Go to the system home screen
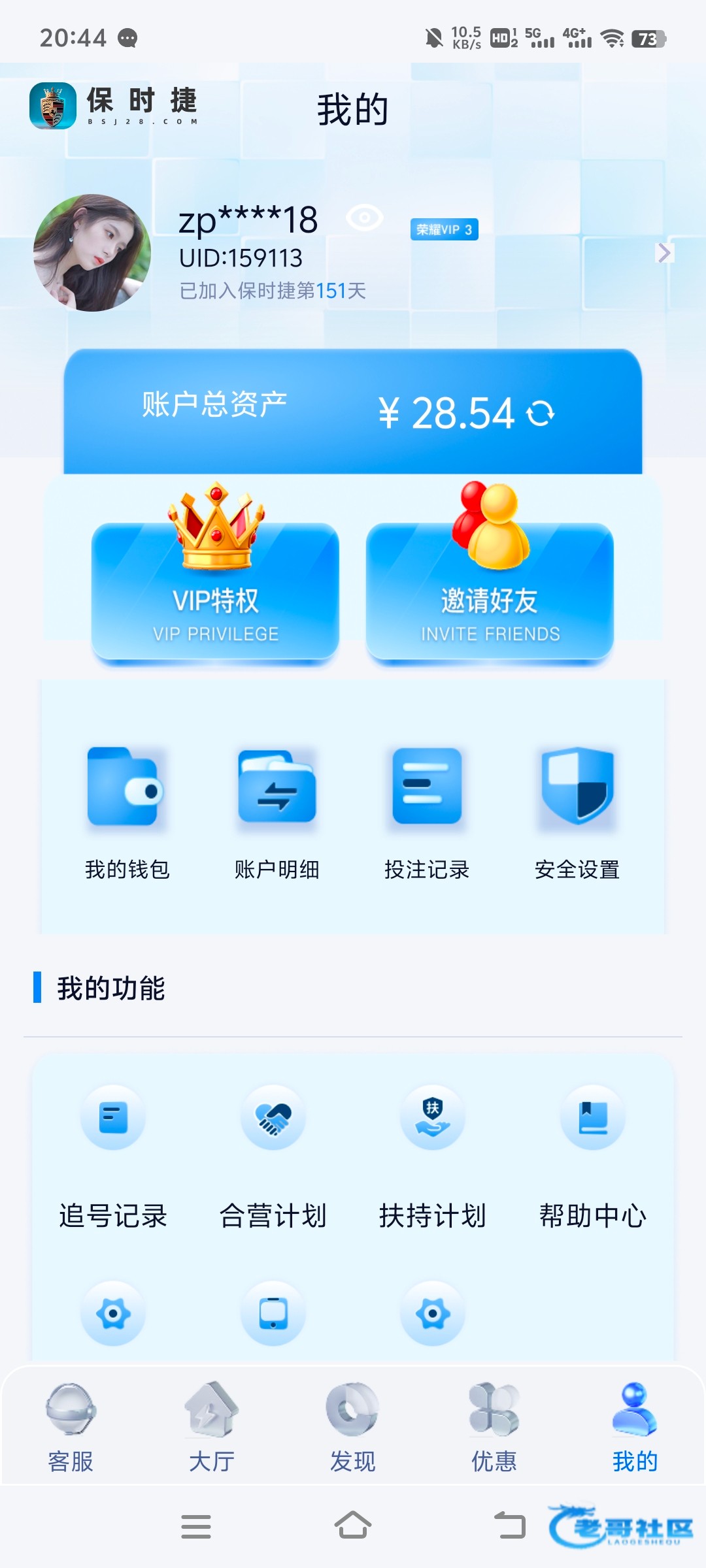Image resolution: width=706 pixels, height=1568 pixels. (353, 1526)
